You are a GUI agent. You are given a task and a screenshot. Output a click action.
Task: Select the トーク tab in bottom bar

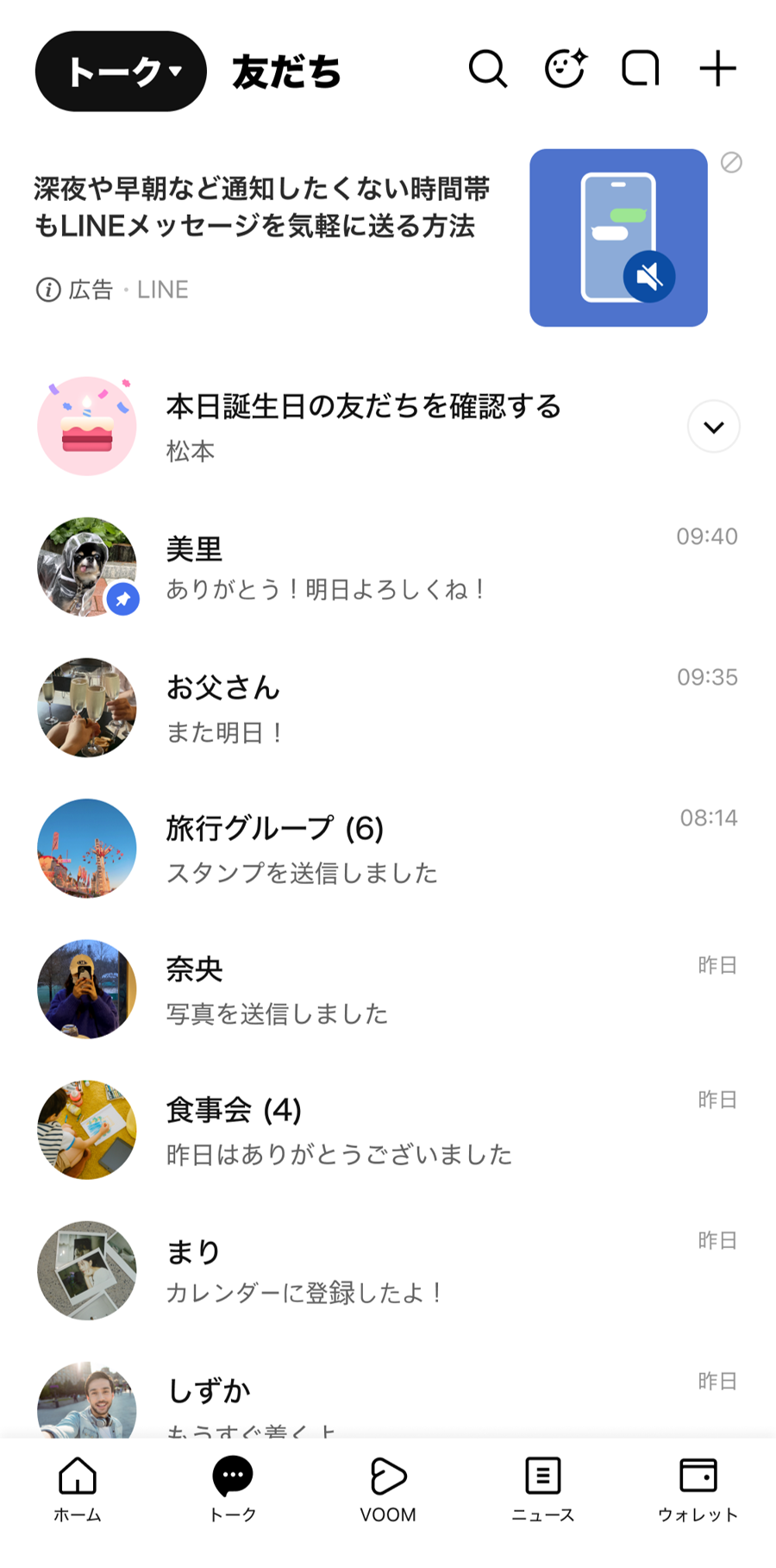click(233, 1489)
